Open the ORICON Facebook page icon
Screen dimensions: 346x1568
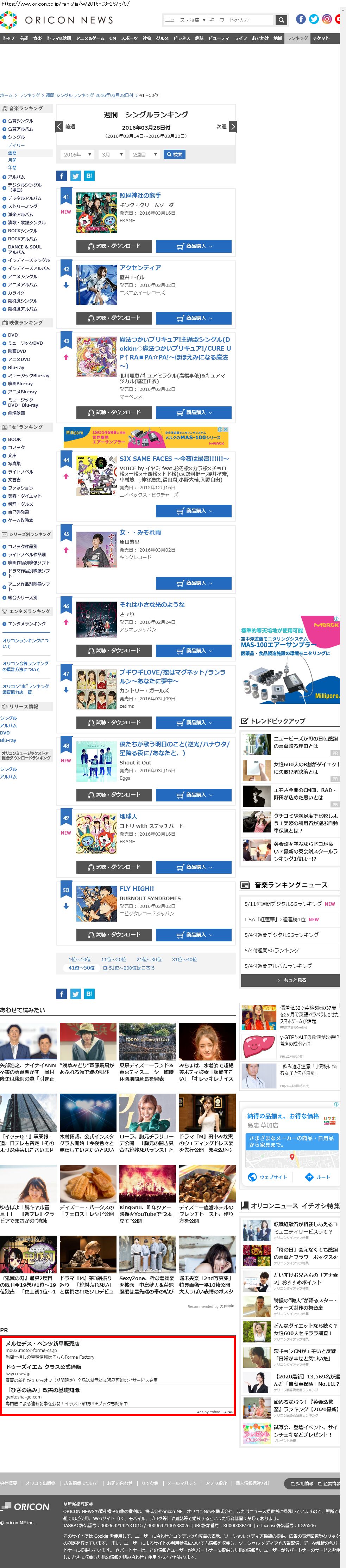click(300, 19)
